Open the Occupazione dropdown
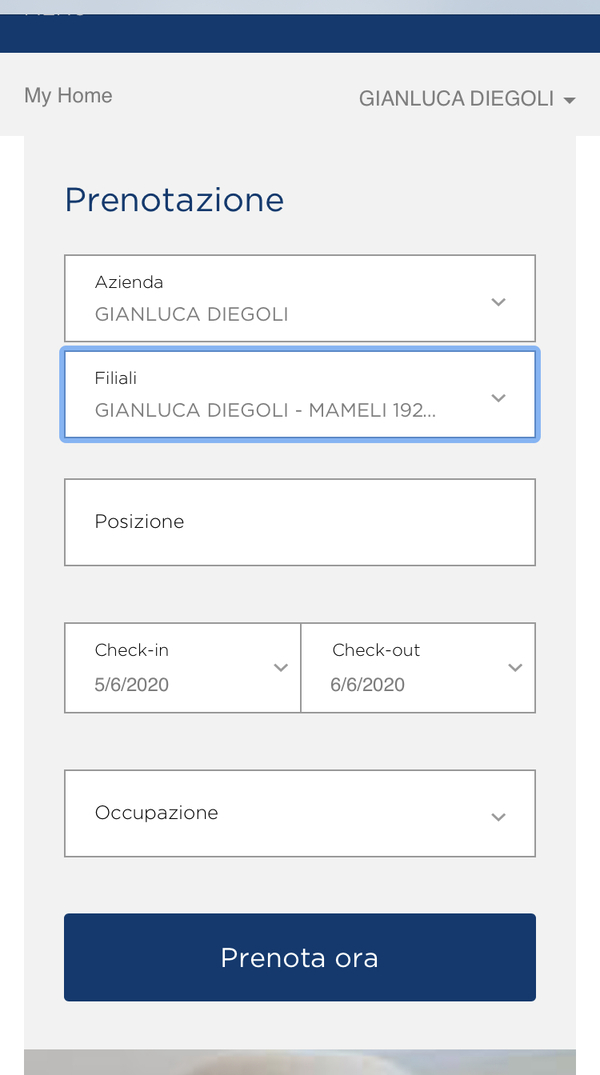 point(300,813)
